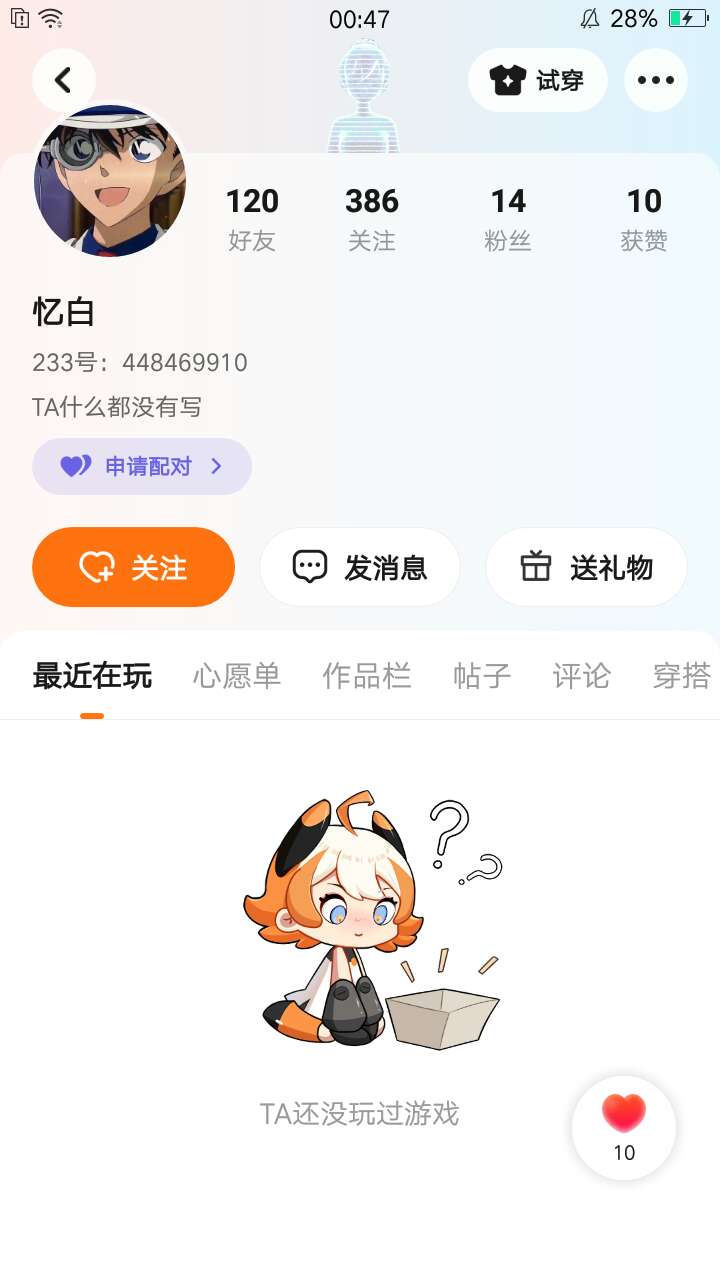The width and height of the screenshot is (720, 1280).
Task: View the 120 好友 friends list
Action: (x=252, y=218)
